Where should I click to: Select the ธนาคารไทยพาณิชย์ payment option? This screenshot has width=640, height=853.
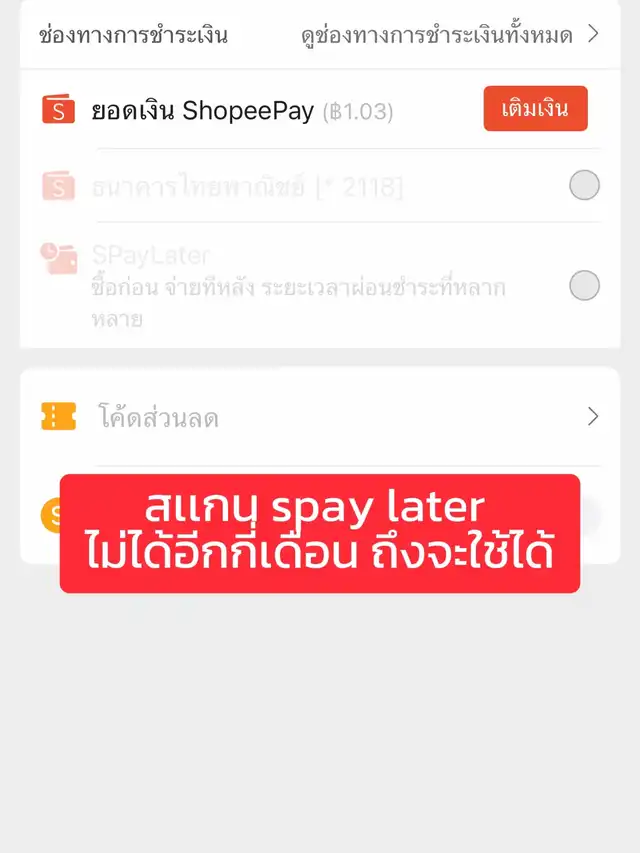tap(584, 186)
